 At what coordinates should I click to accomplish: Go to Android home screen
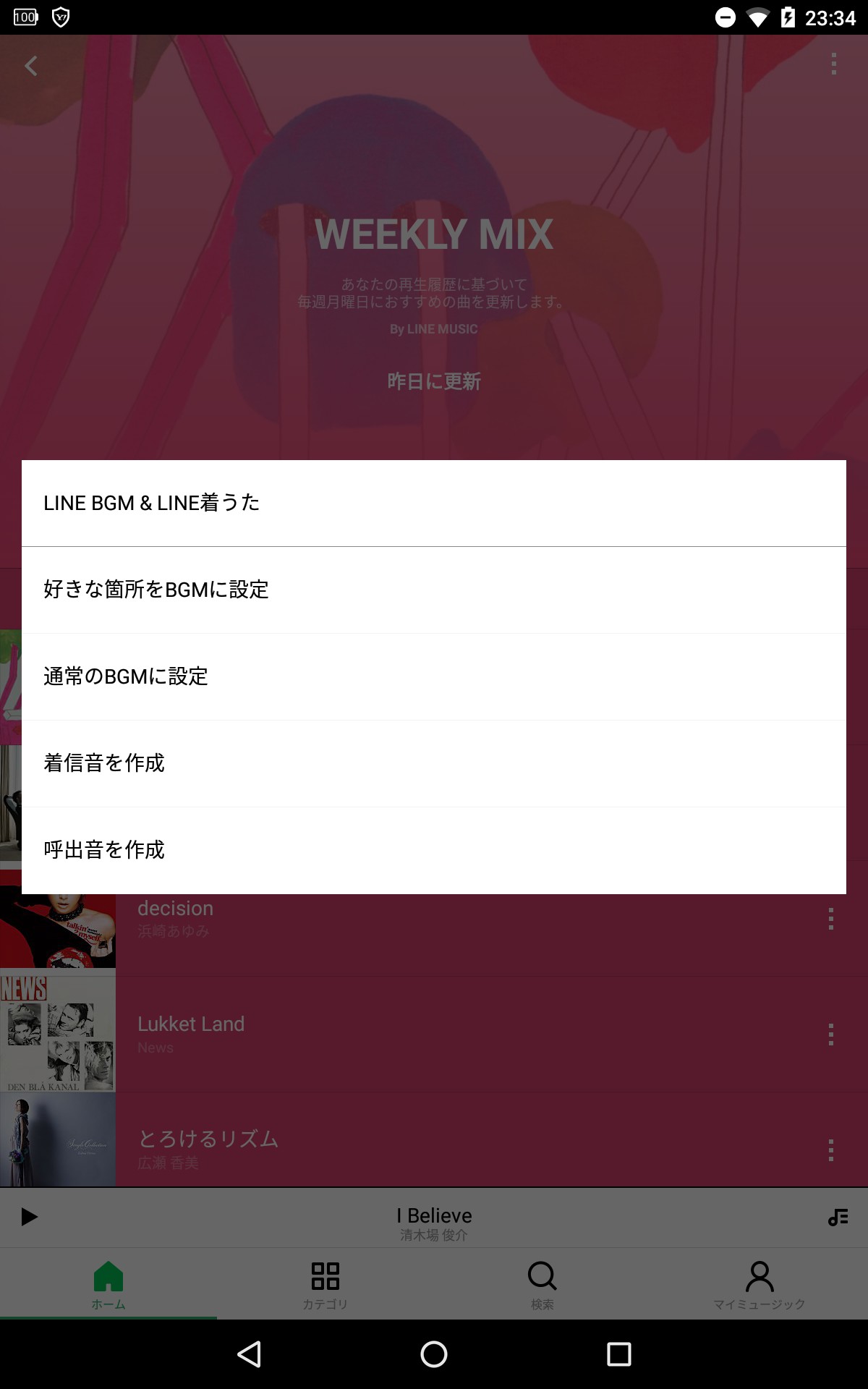click(434, 1354)
